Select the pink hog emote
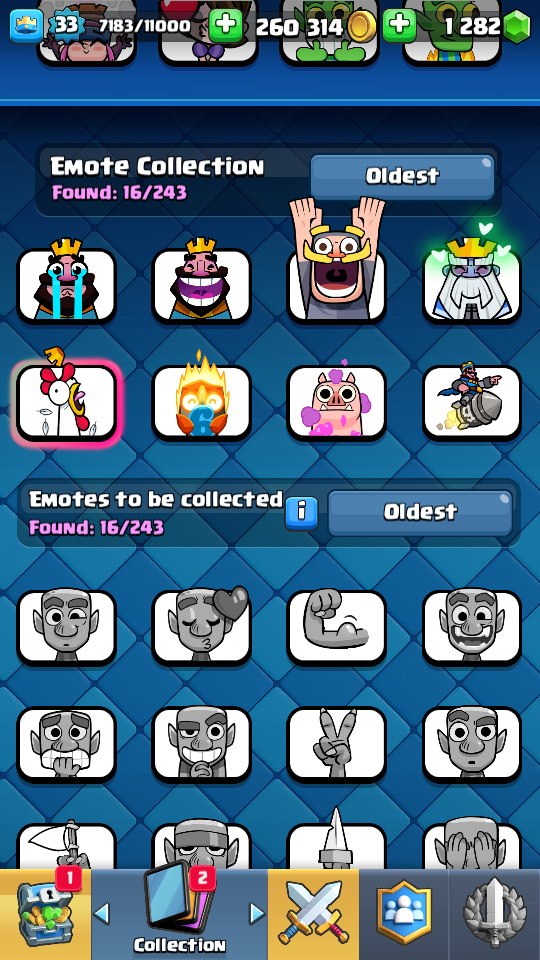Viewport: 540px width, 960px height. coord(337,400)
